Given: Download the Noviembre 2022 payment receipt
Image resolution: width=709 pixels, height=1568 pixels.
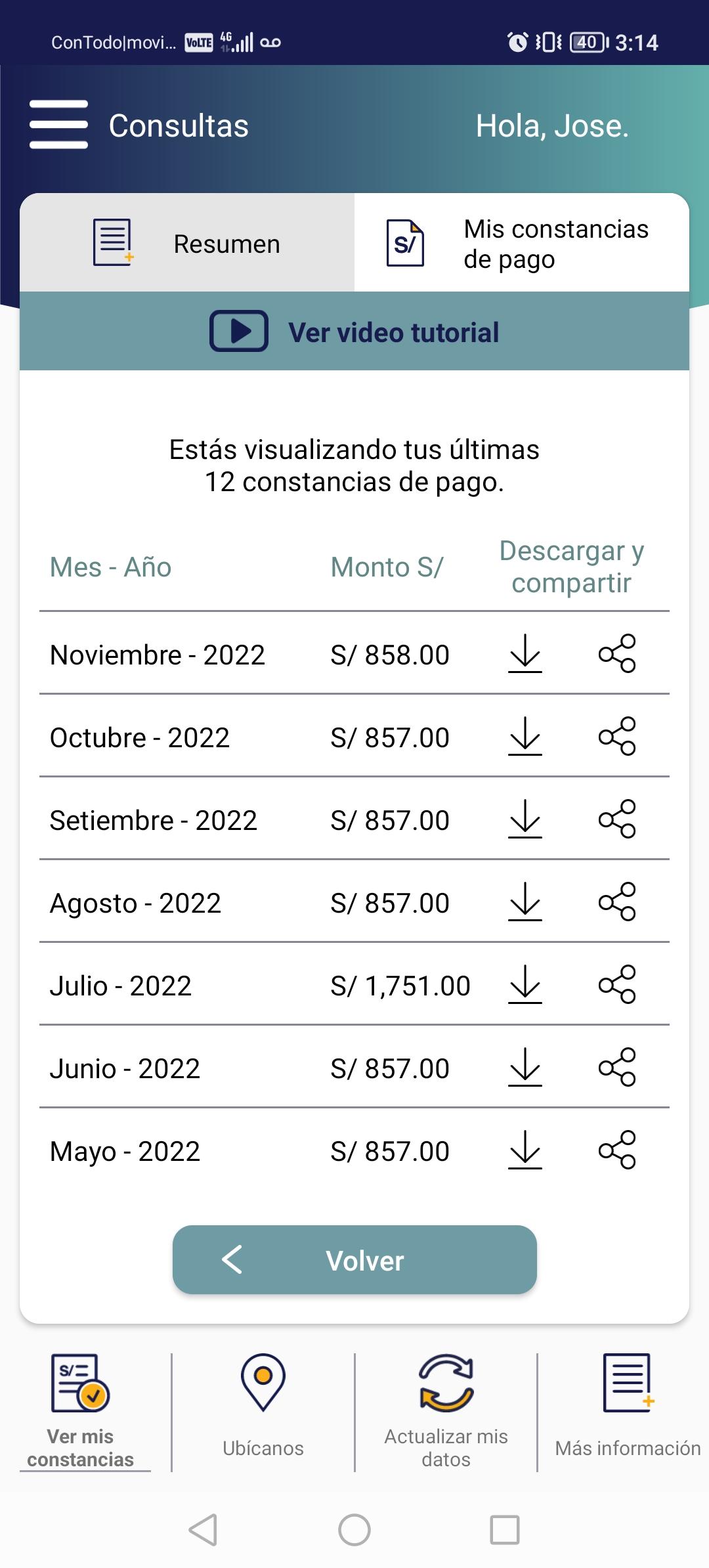Looking at the screenshot, I should [x=525, y=654].
